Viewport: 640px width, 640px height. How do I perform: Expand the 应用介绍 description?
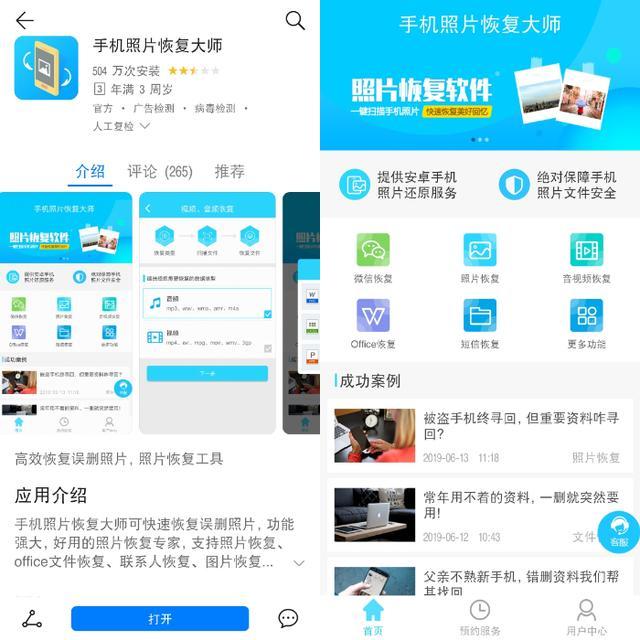click(x=298, y=564)
